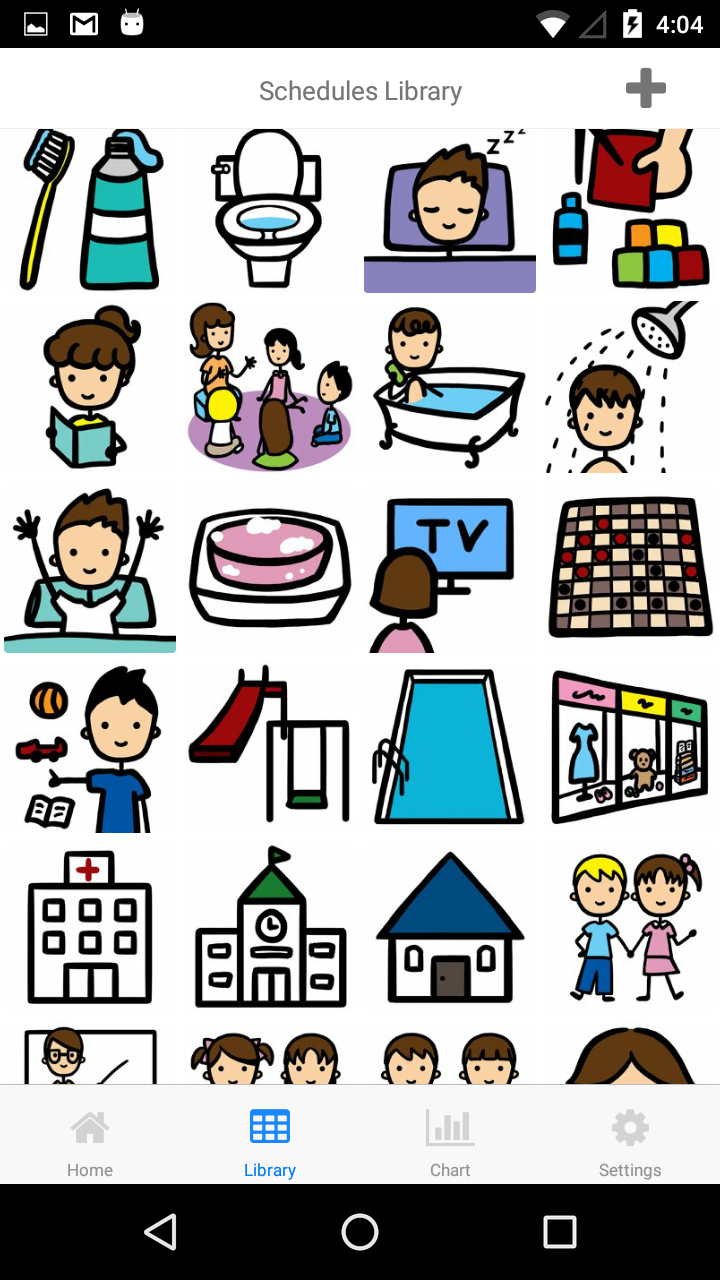The height and width of the screenshot is (1280, 720).
Task: Choose the hospital building icon
Action: pos(90,924)
